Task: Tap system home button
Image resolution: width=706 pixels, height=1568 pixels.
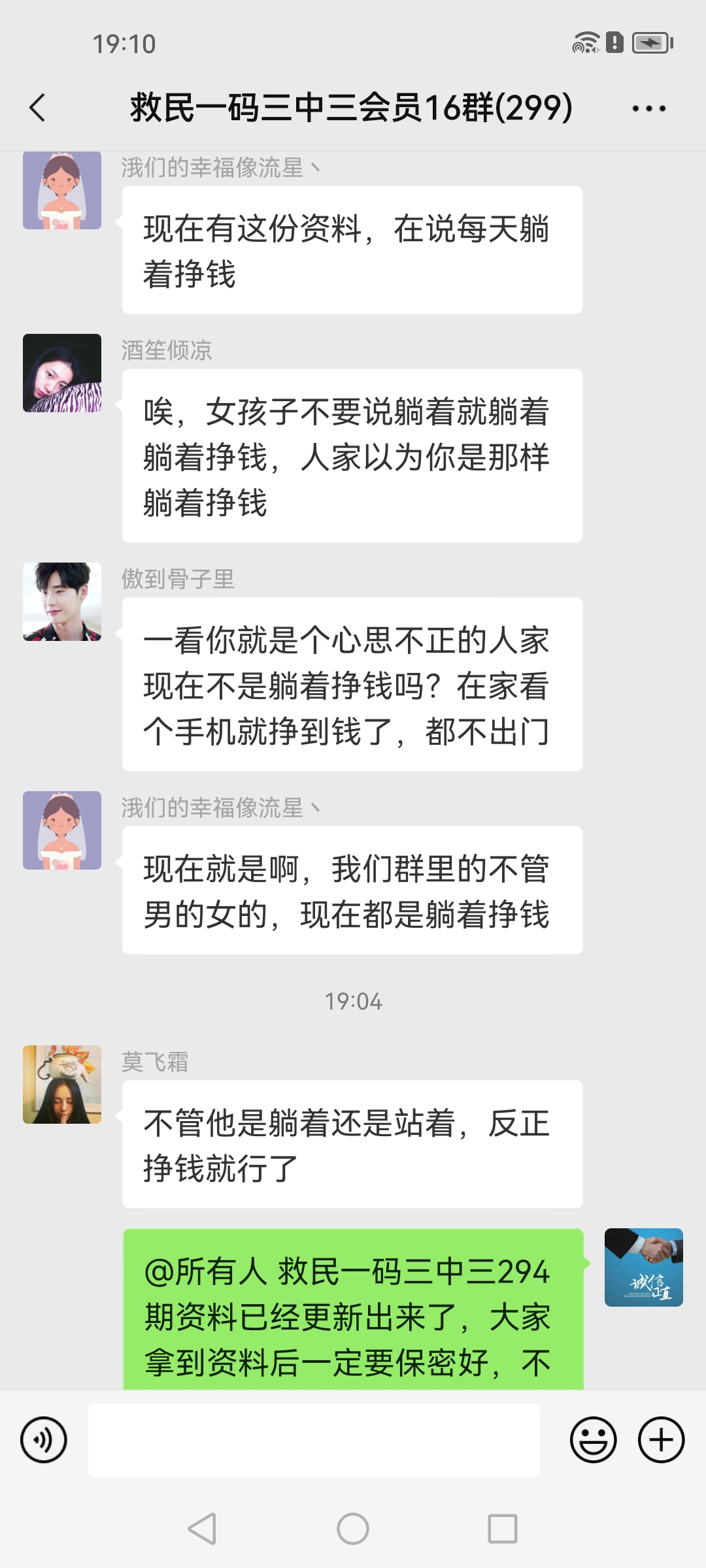Action: tap(353, 1529)
